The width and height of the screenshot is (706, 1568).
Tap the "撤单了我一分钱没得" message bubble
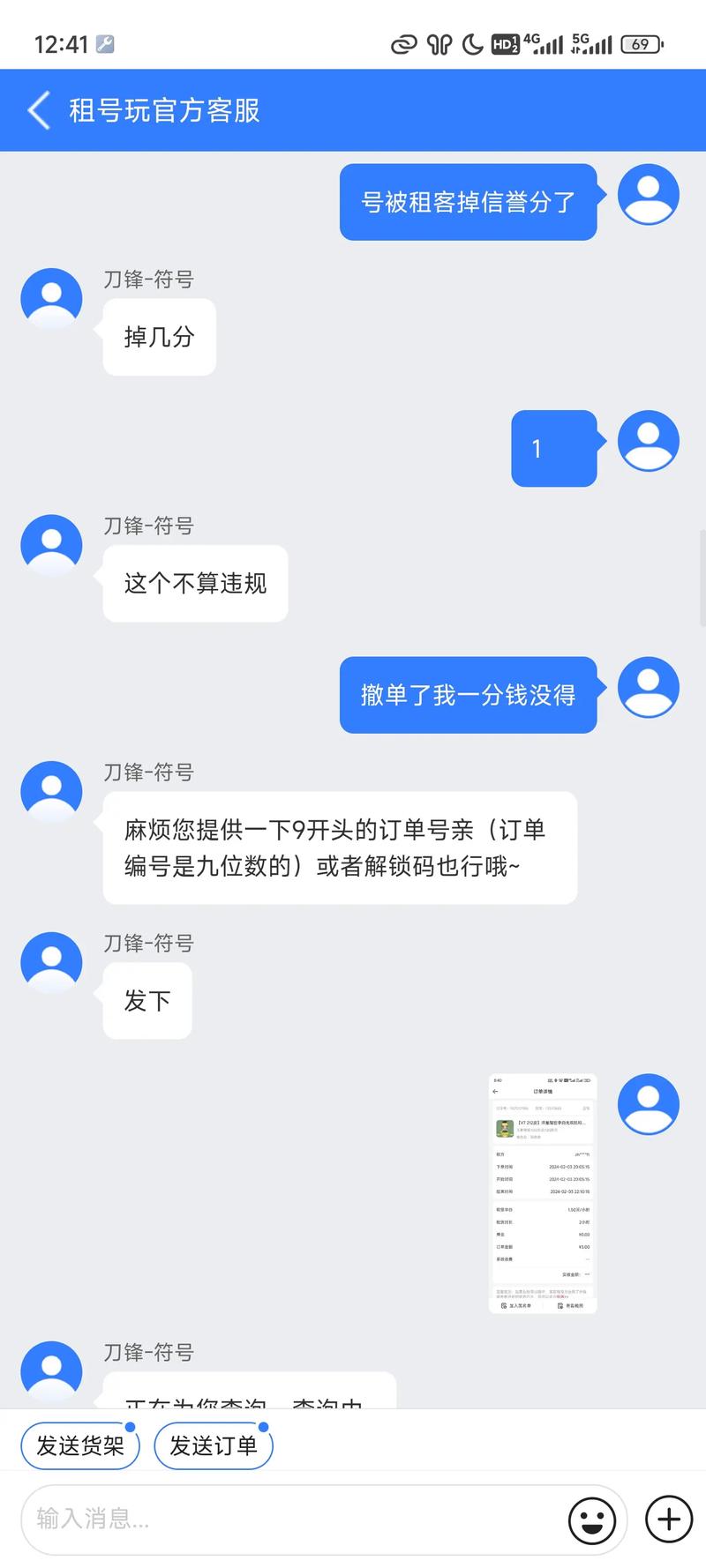[x=469, y=695]
